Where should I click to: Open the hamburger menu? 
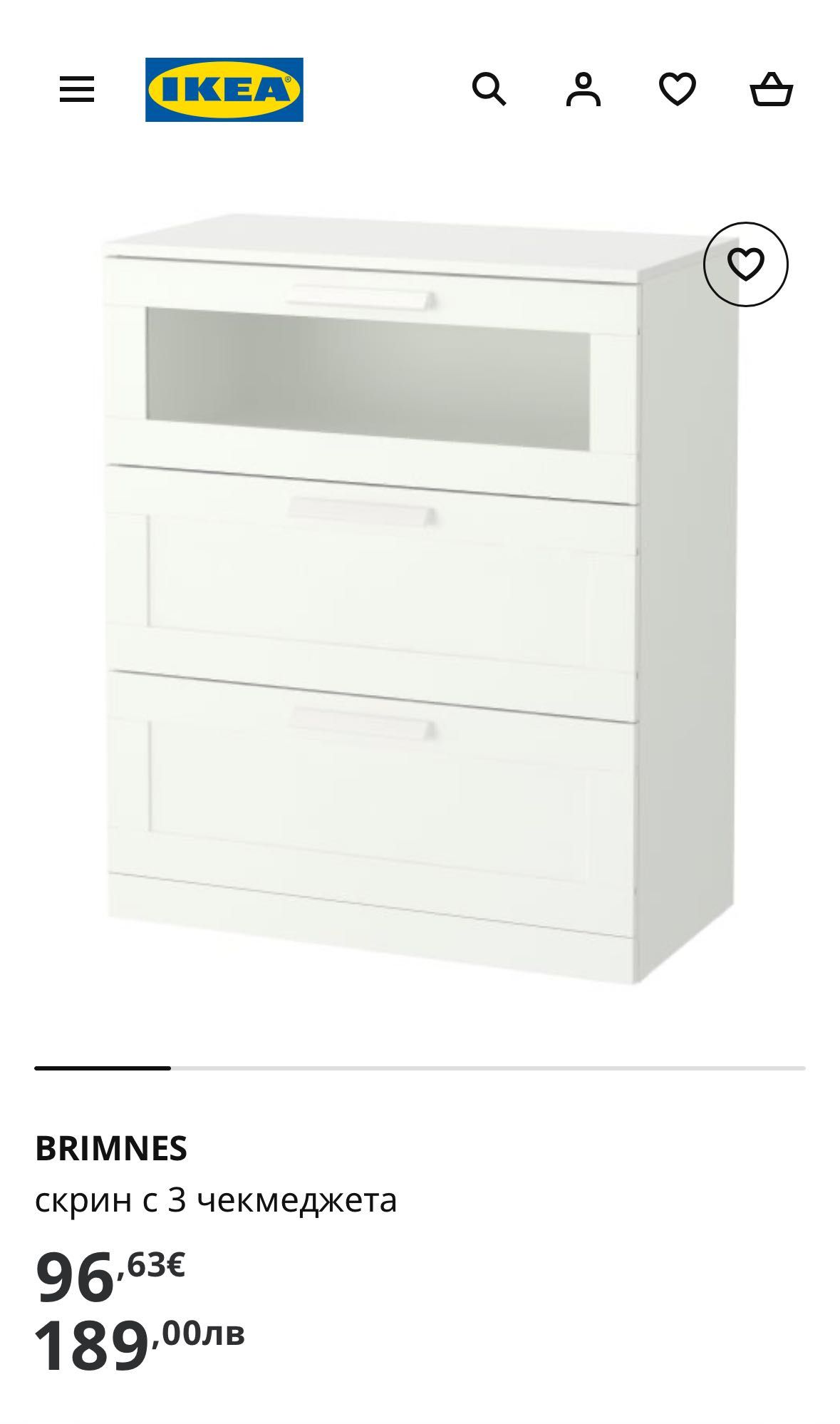pos(77,90)
